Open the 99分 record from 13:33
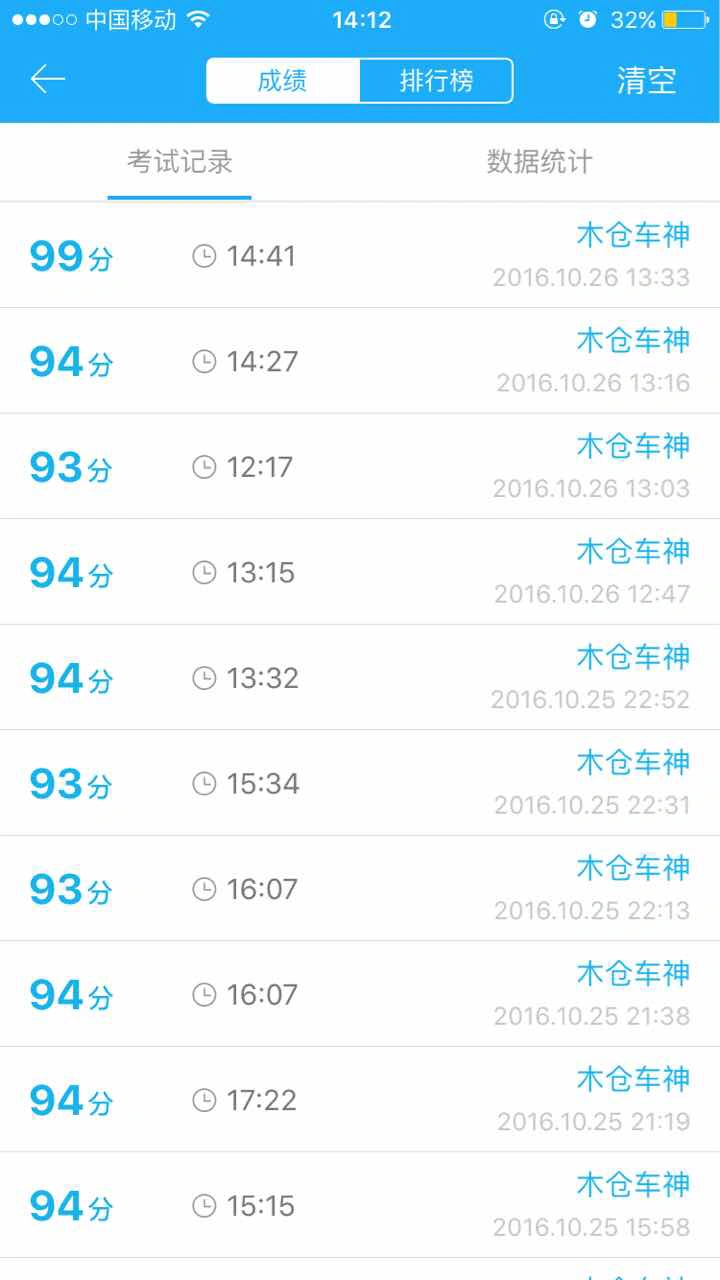This screenshot has height=1280, width=720. pyautogui.click(x=360, y=256)
